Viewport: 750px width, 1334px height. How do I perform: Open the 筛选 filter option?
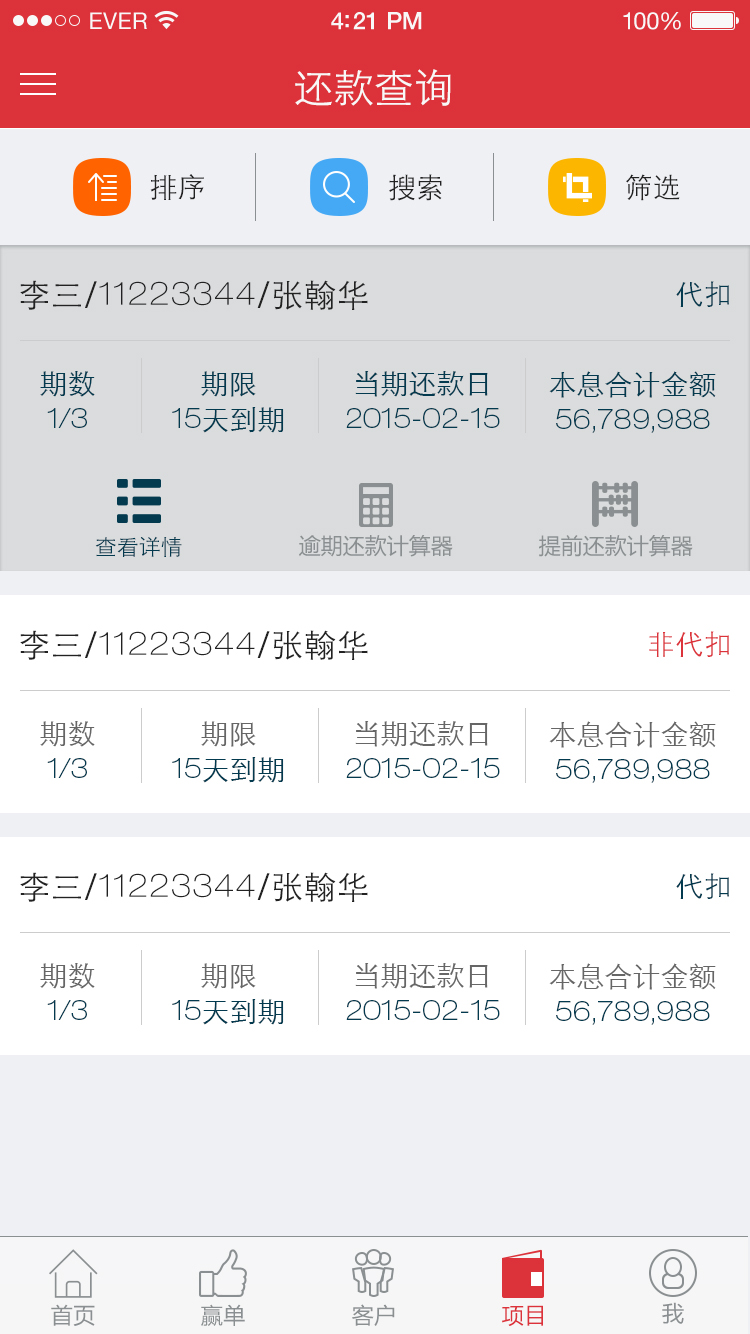tap(613, 187)
